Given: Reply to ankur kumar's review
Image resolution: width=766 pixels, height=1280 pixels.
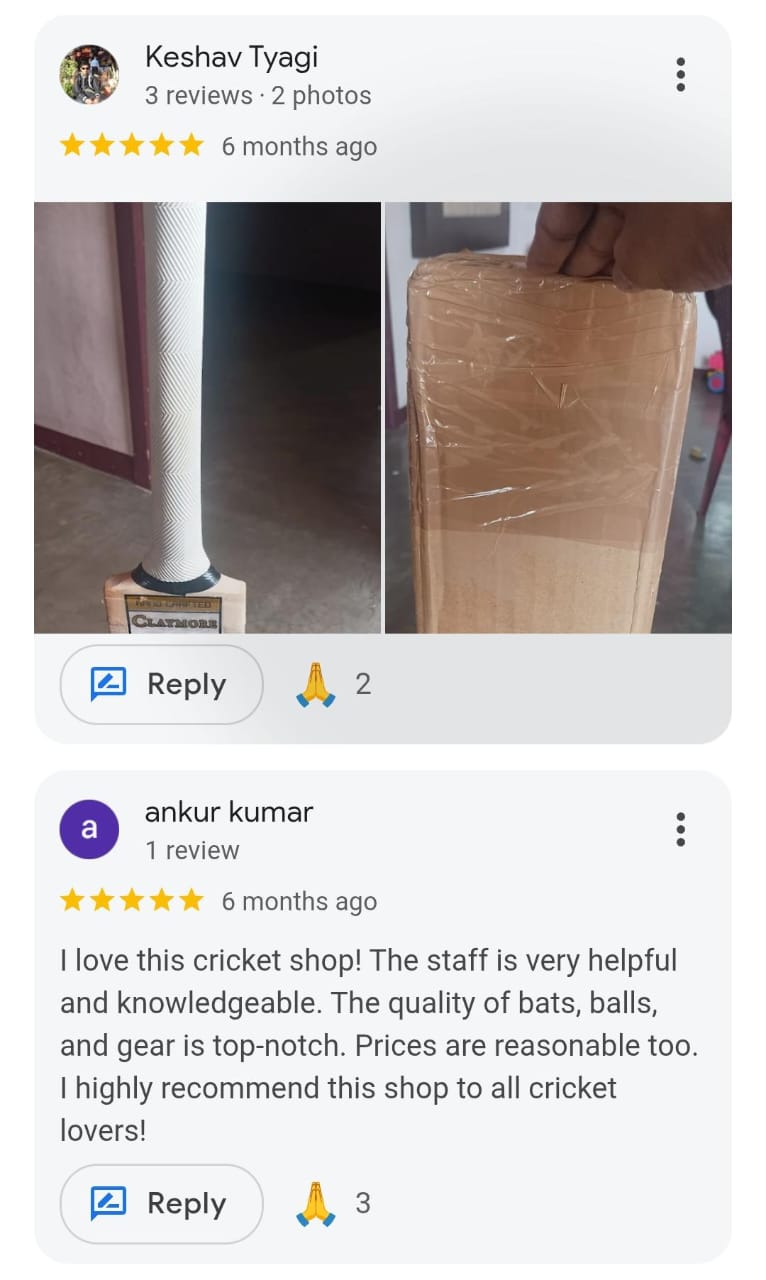Looking at the screenshot, I should tap(161, 1203).
